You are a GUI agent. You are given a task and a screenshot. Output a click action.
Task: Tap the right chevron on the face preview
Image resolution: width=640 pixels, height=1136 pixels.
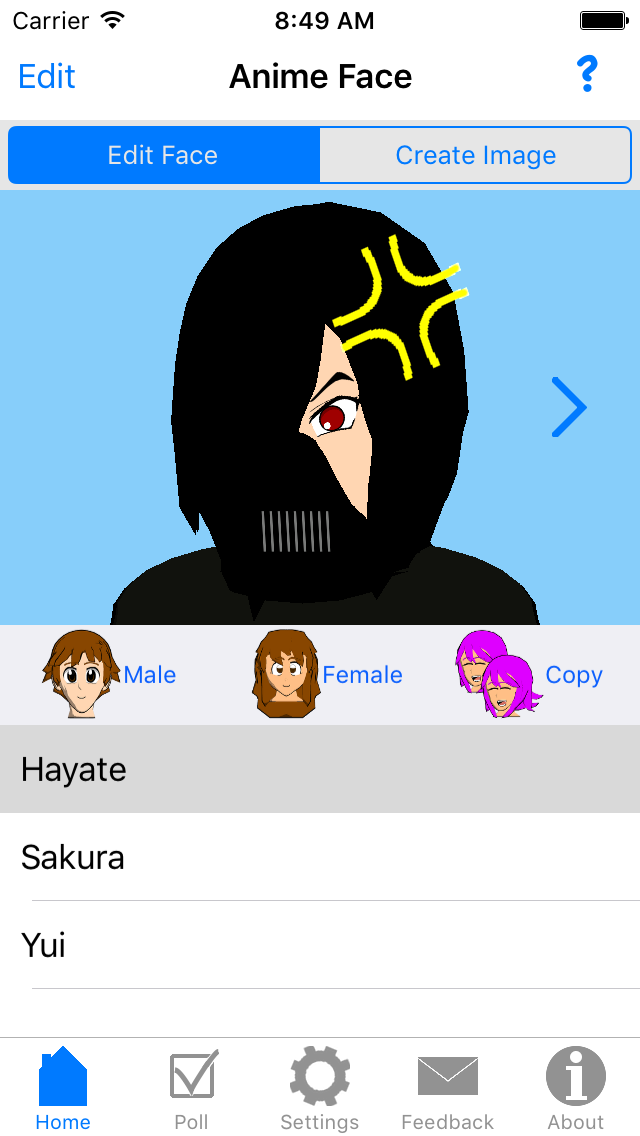(568, 407)
